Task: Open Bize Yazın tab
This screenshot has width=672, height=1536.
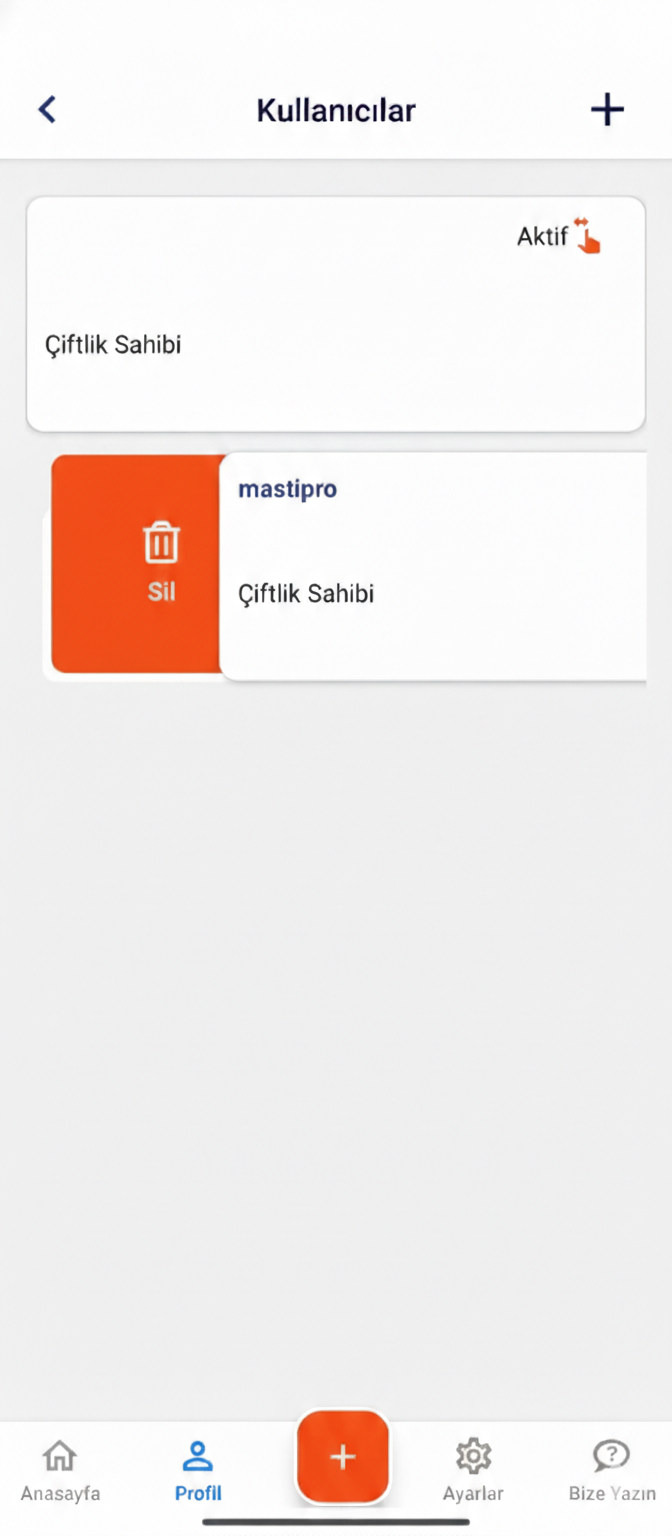Action: coord(612,1470)
